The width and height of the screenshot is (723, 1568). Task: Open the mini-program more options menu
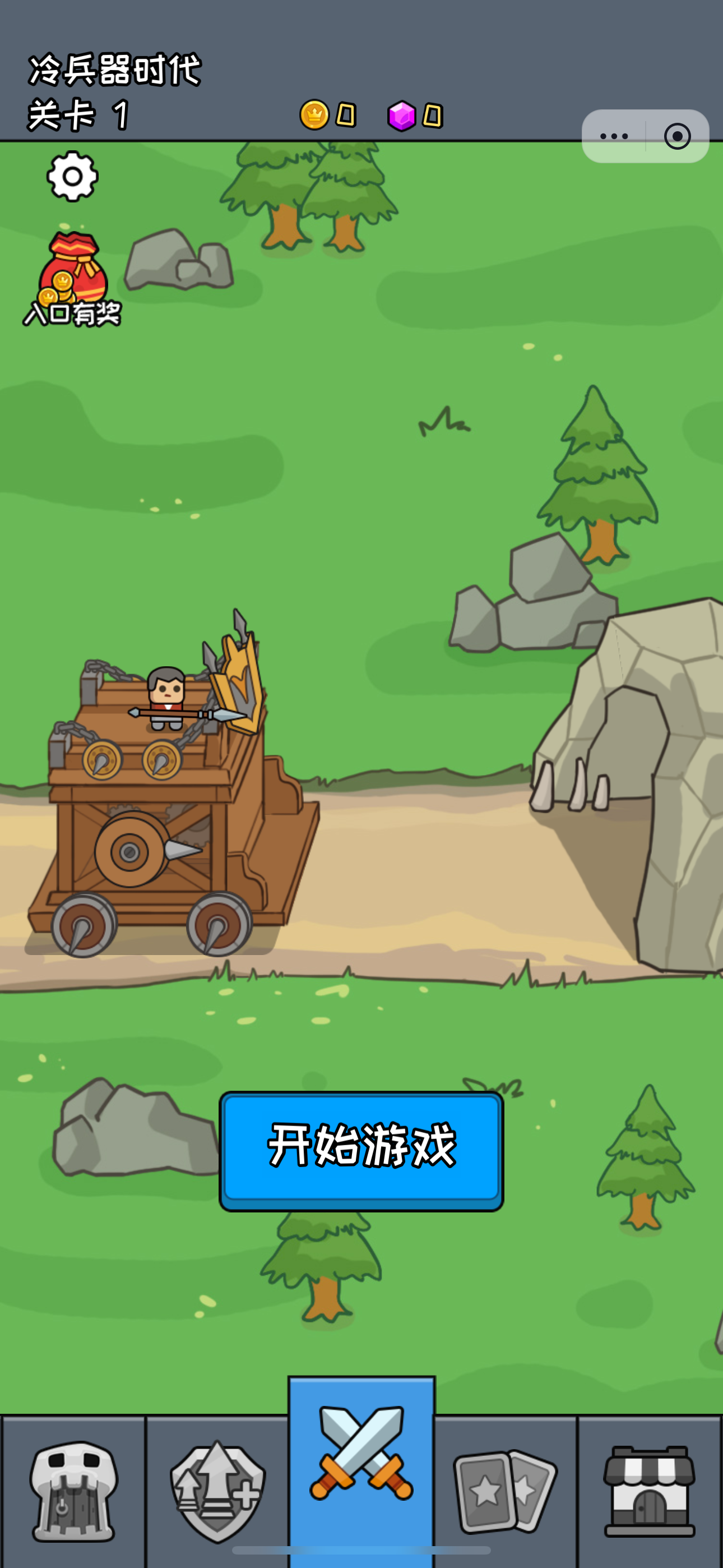coord(614,136)
